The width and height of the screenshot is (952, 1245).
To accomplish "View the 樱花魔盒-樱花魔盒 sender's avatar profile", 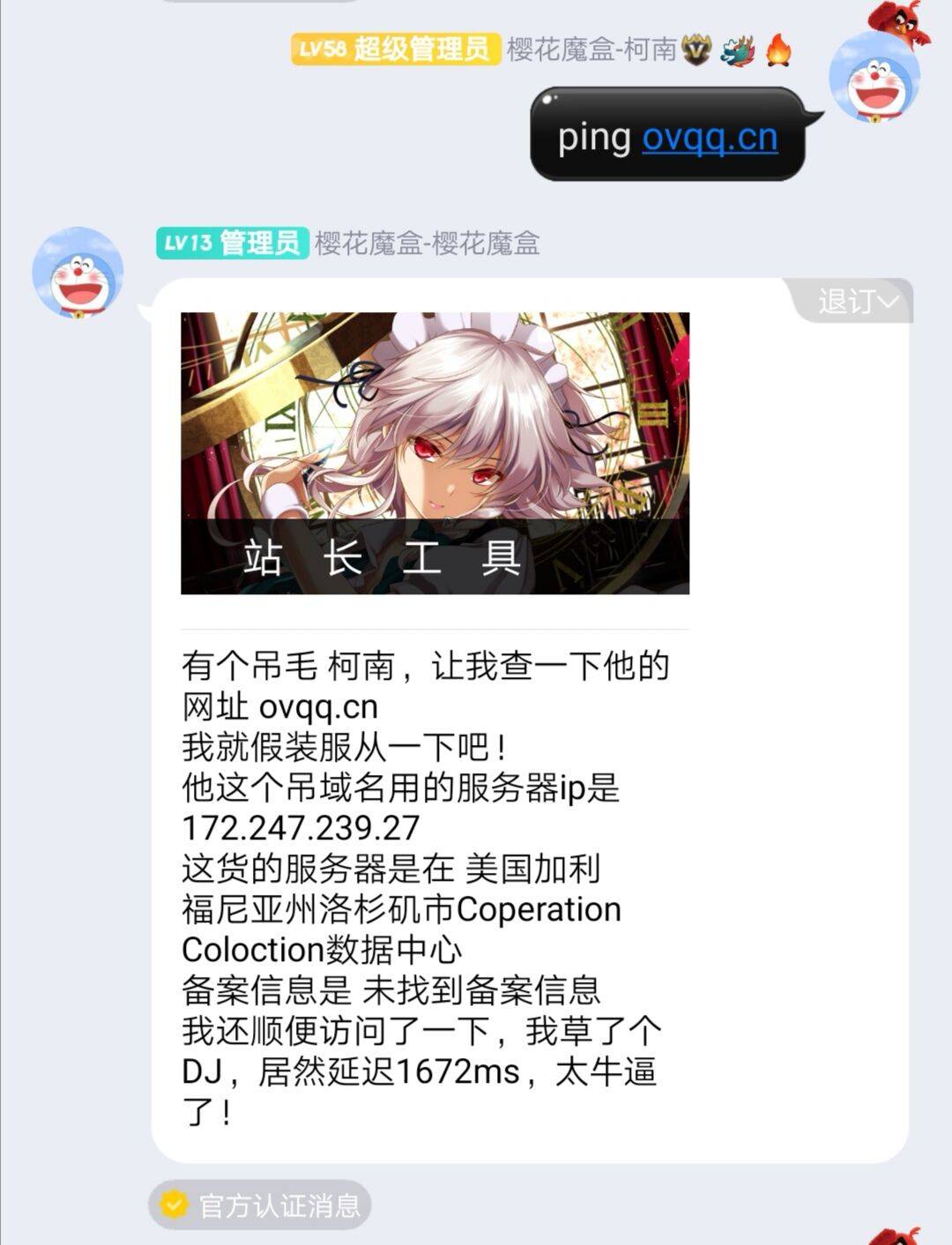I will click(78, 272).
